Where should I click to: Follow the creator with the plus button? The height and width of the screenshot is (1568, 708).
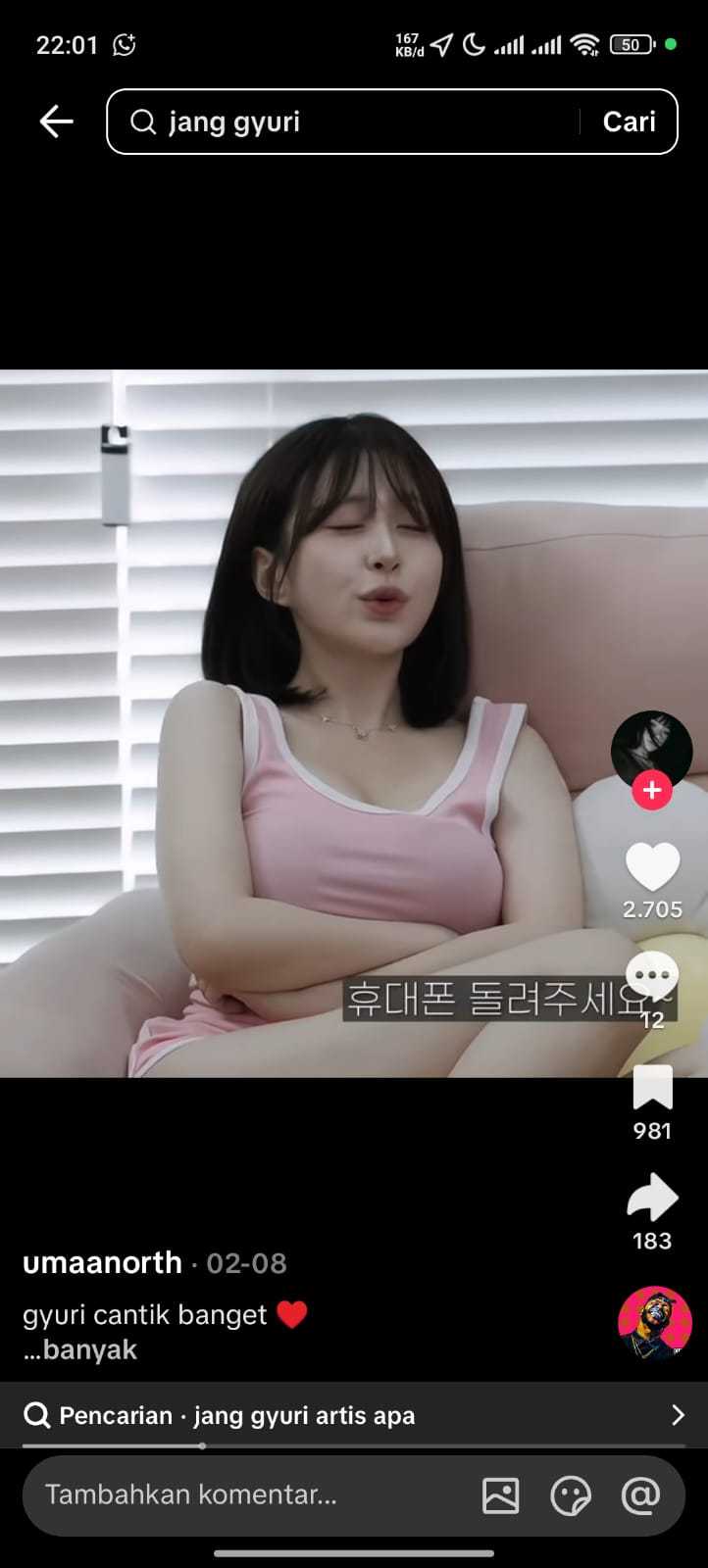coord(651,790)
